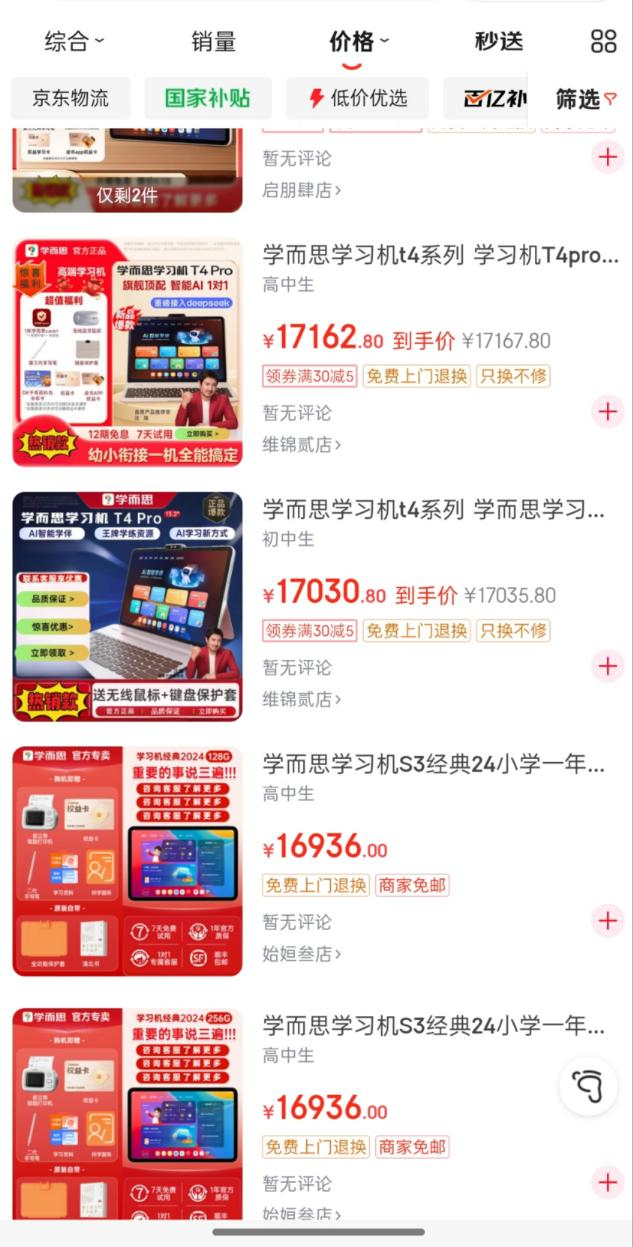
Task: Select the 秒送 tab
Action: 498,41
